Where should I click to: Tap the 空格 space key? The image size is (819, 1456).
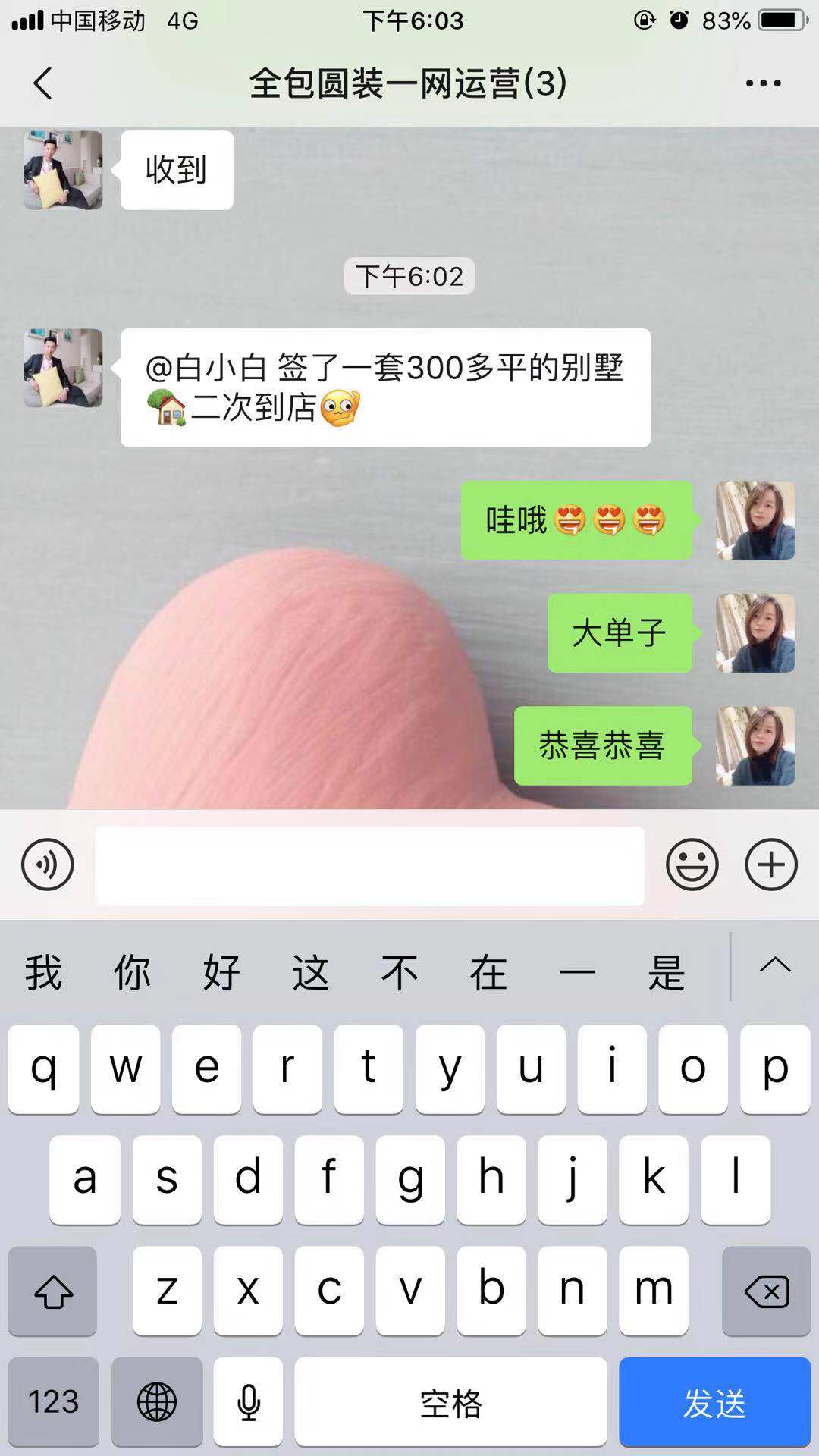pyautogui.click(x=450, y=1402)
